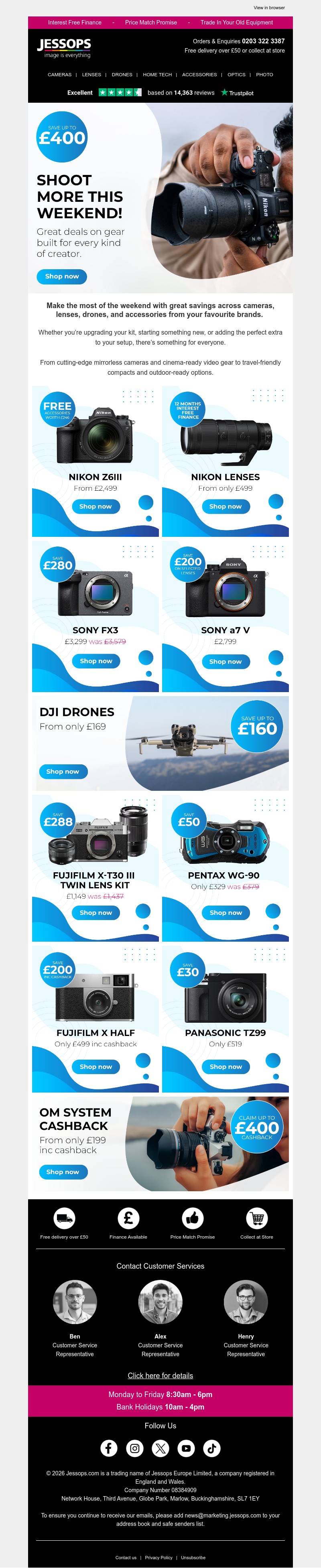Open the Jessops YouTube channel
321x1568 pixels.
(x=187, y=1448)
